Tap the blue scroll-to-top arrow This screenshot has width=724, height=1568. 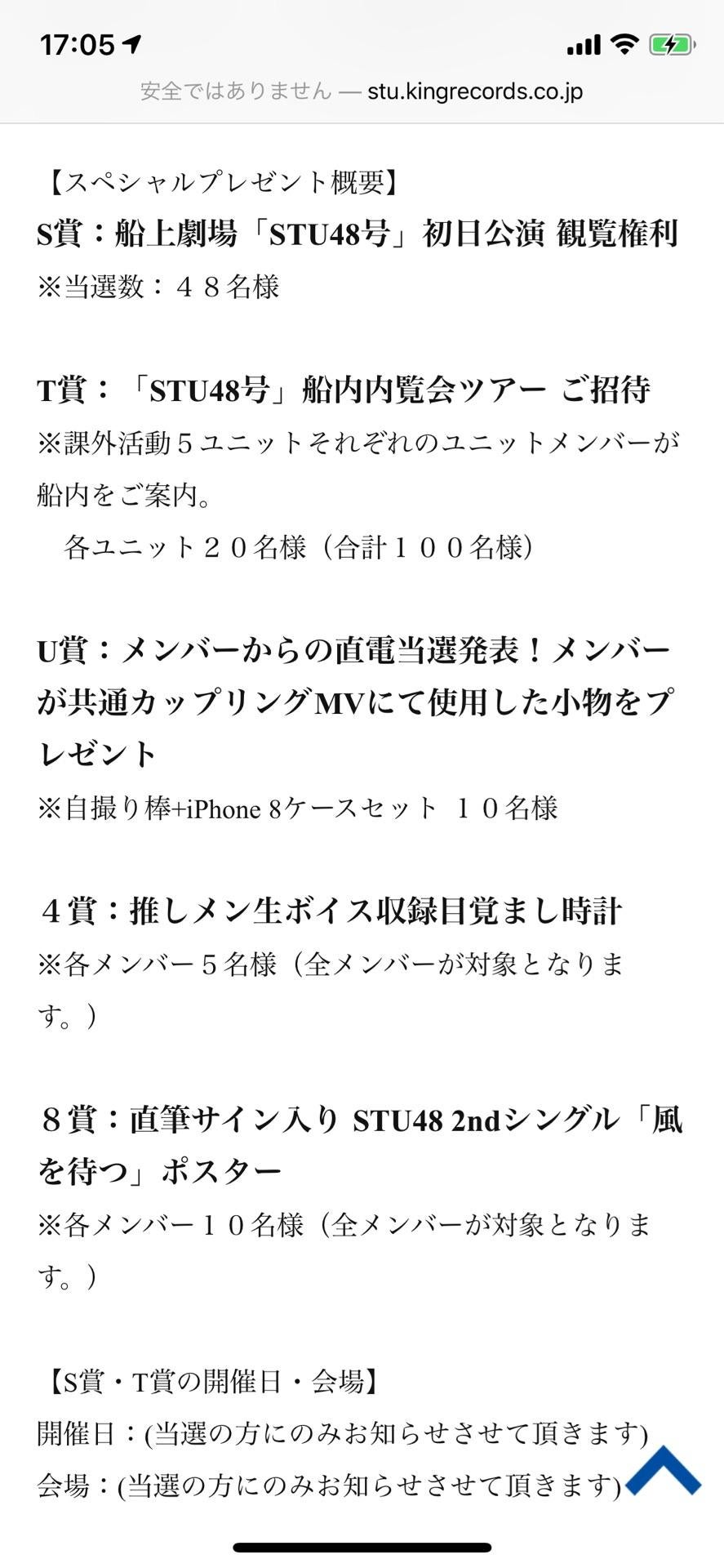[x=663, y=1472]
